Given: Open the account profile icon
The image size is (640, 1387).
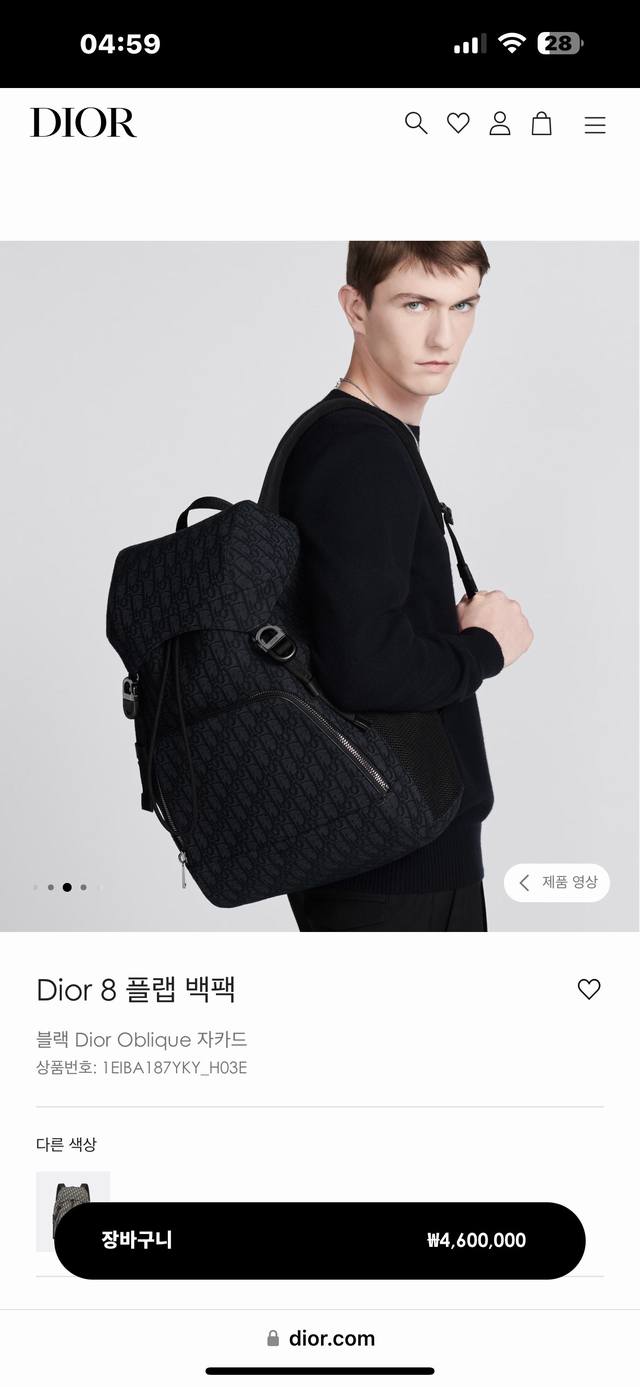Looking at the screenshot, I should coord(500,123).
